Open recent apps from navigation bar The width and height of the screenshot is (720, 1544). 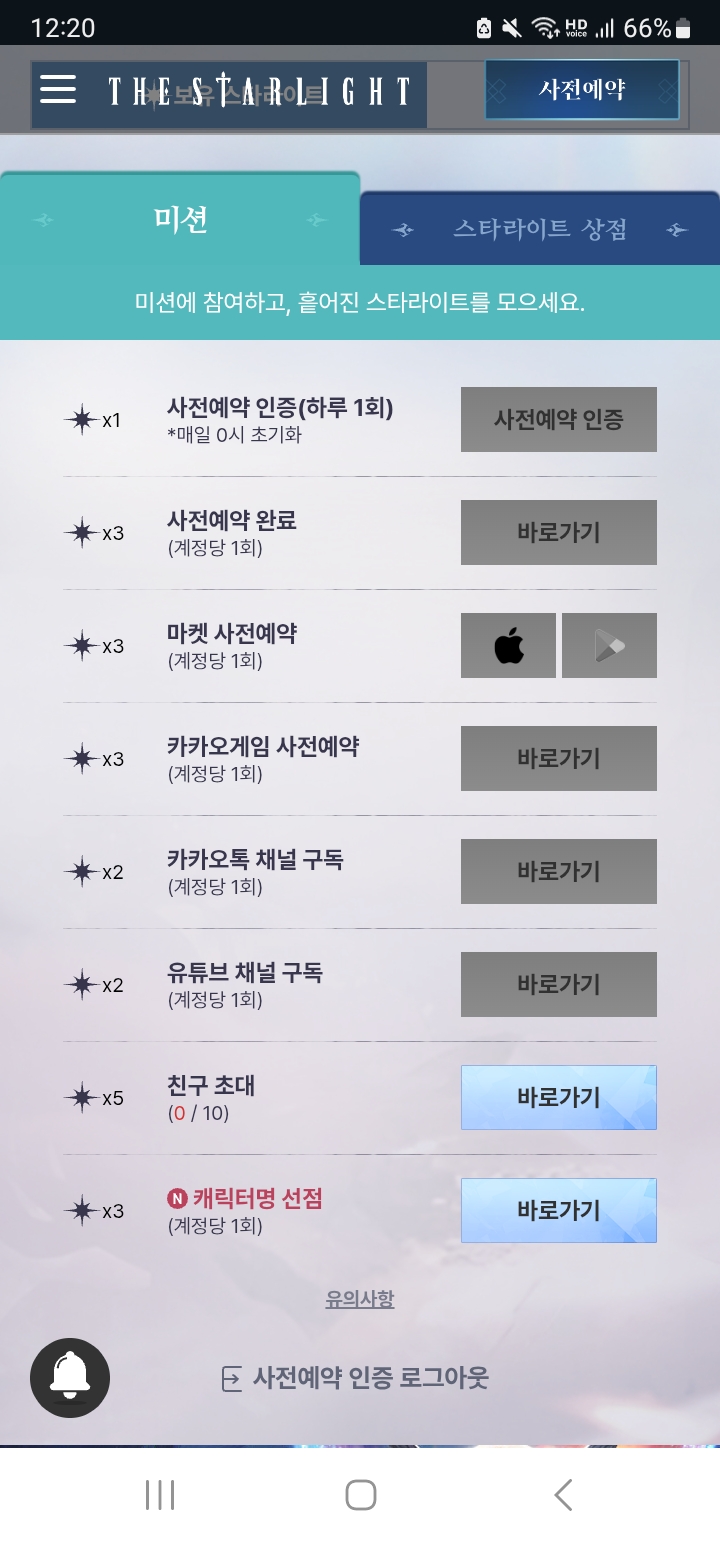(160, 1495)
